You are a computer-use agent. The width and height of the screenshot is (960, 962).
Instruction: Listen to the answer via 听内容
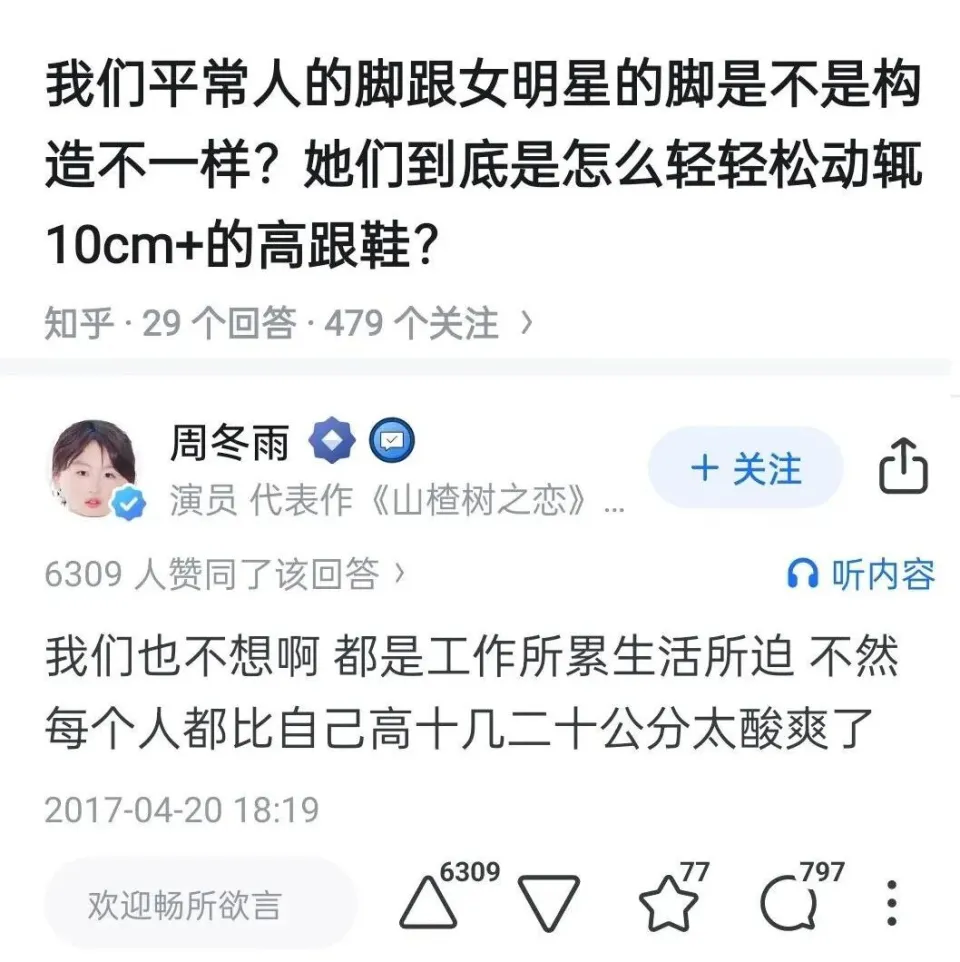(861, 575)
